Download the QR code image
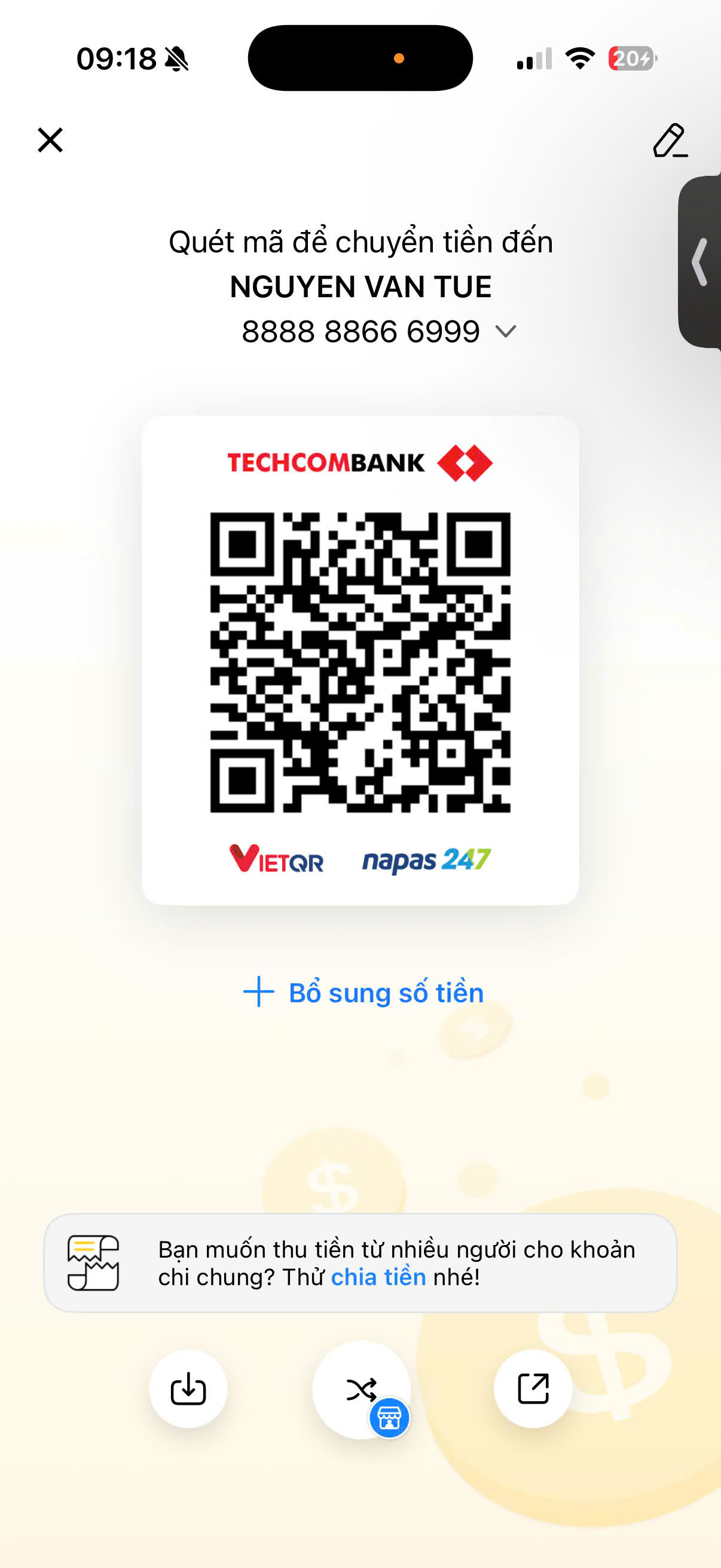The height and width of the screenshot is (1568, 721). (188, 1389)
